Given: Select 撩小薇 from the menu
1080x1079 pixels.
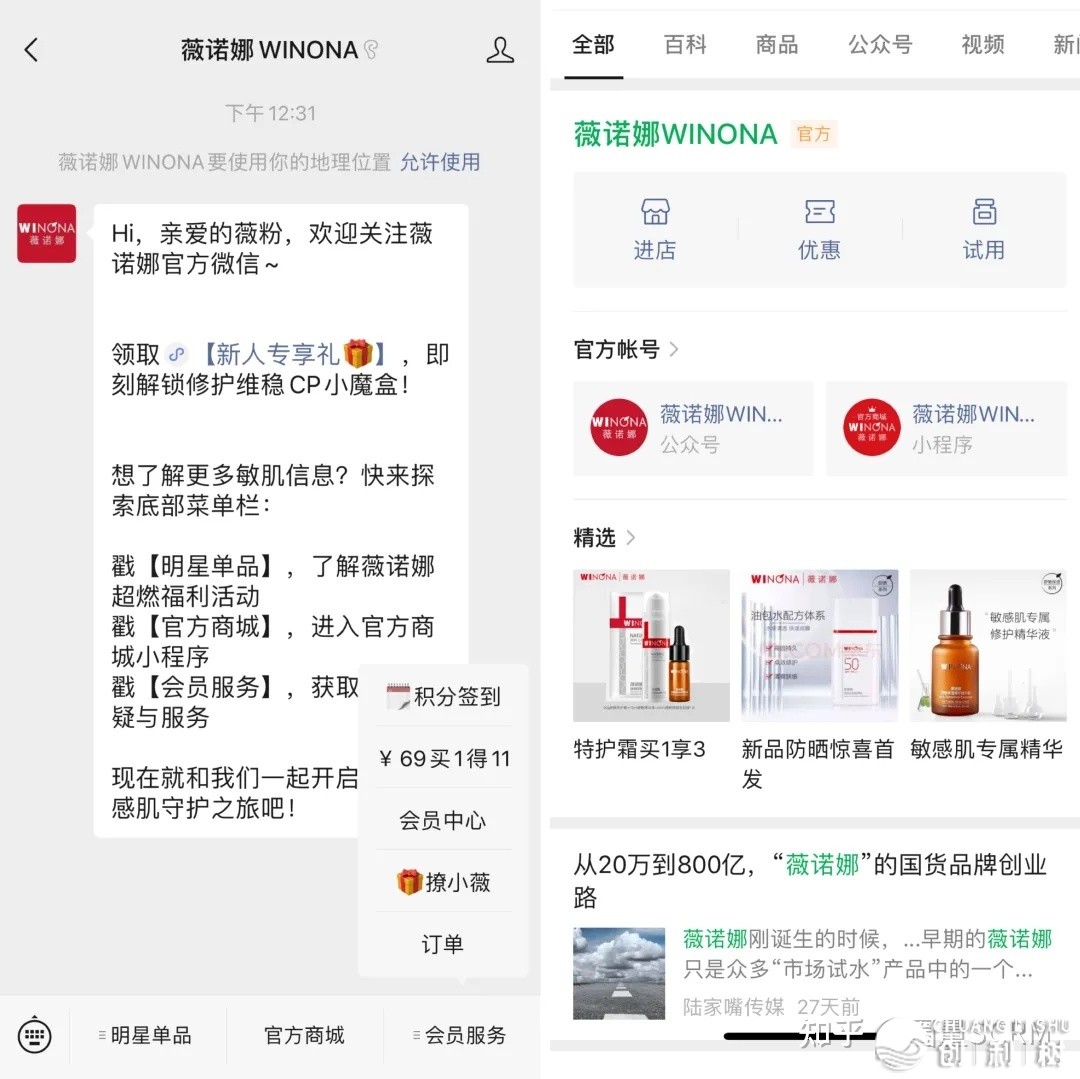Looking at the screenshot, I should click(443, 883).
